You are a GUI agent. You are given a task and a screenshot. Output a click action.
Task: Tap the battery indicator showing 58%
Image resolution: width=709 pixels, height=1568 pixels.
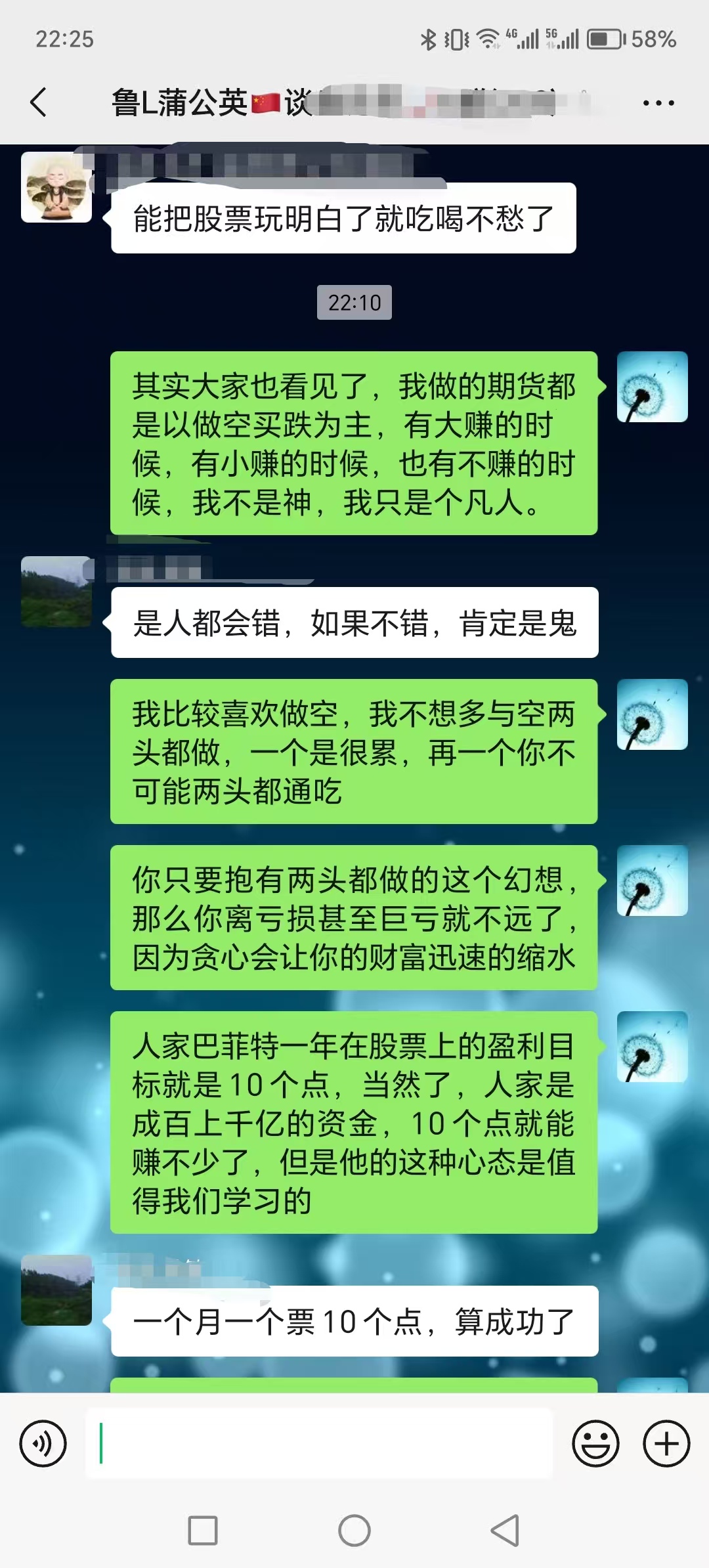[604, 39]
